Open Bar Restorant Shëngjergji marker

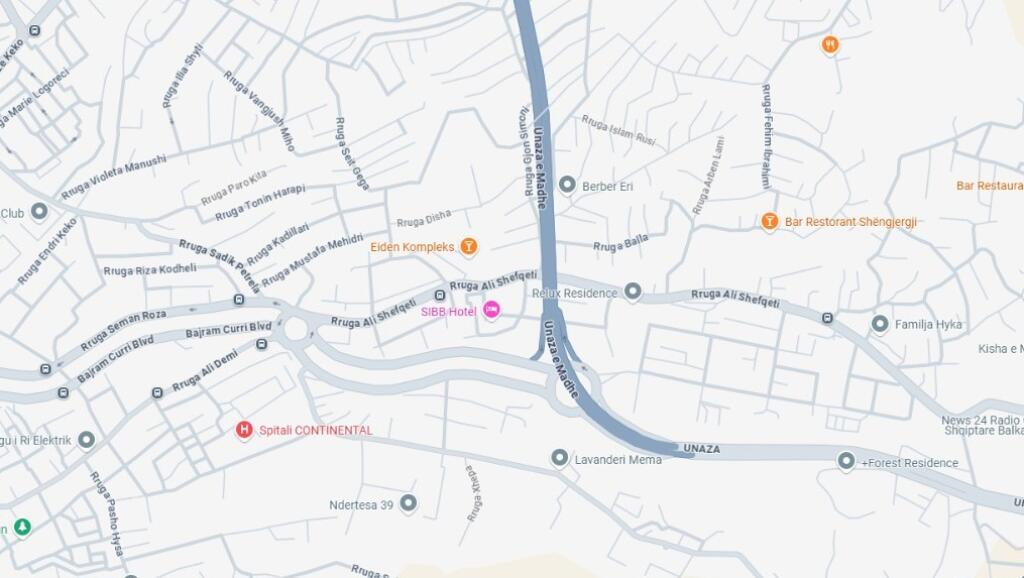click(769, 221)
